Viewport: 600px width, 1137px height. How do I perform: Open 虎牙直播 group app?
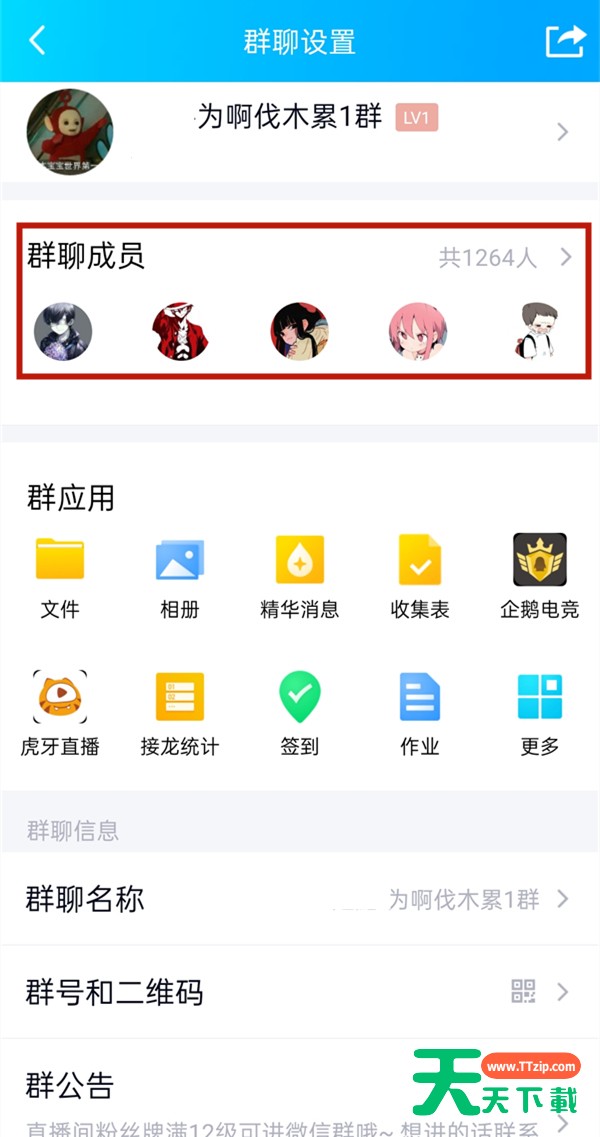pos(59,714)
